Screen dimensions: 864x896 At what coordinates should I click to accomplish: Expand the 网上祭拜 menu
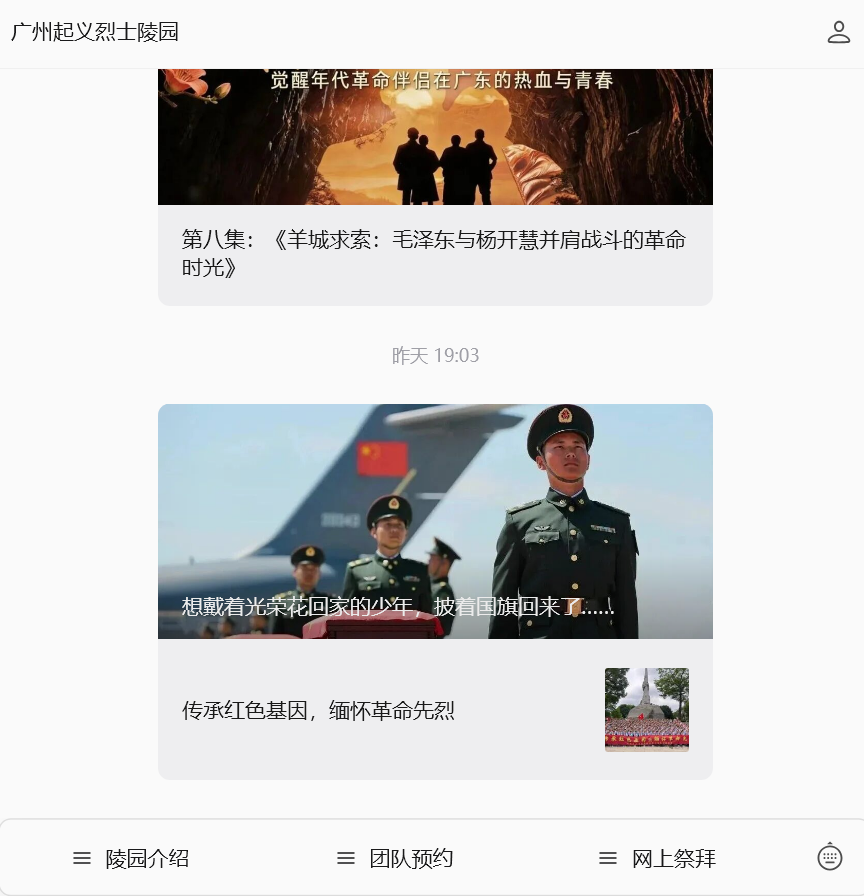pos(658,858)
